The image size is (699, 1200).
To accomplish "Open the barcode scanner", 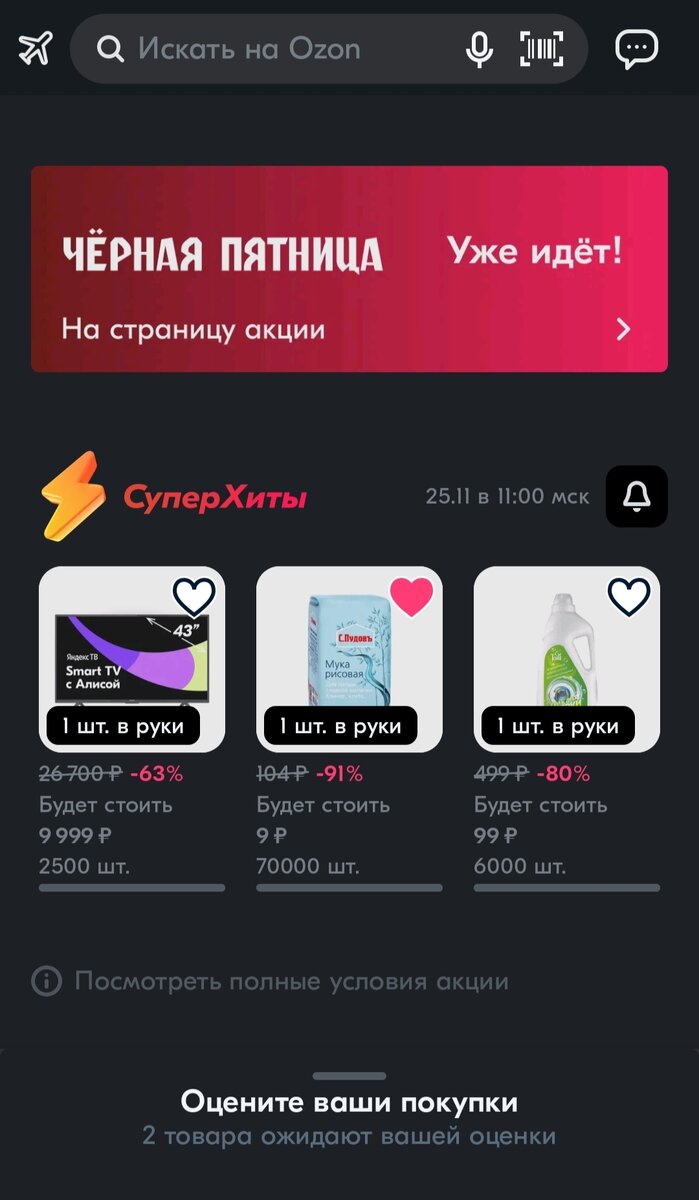I will (x=541, y=49).
